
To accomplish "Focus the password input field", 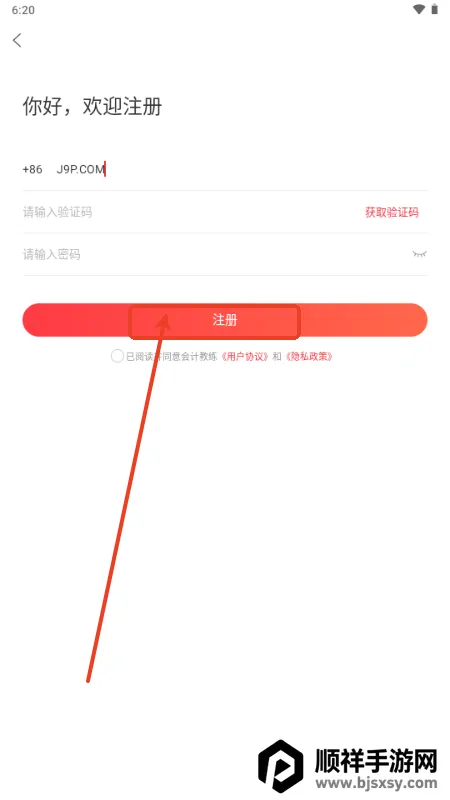I will tap(212, 255).
